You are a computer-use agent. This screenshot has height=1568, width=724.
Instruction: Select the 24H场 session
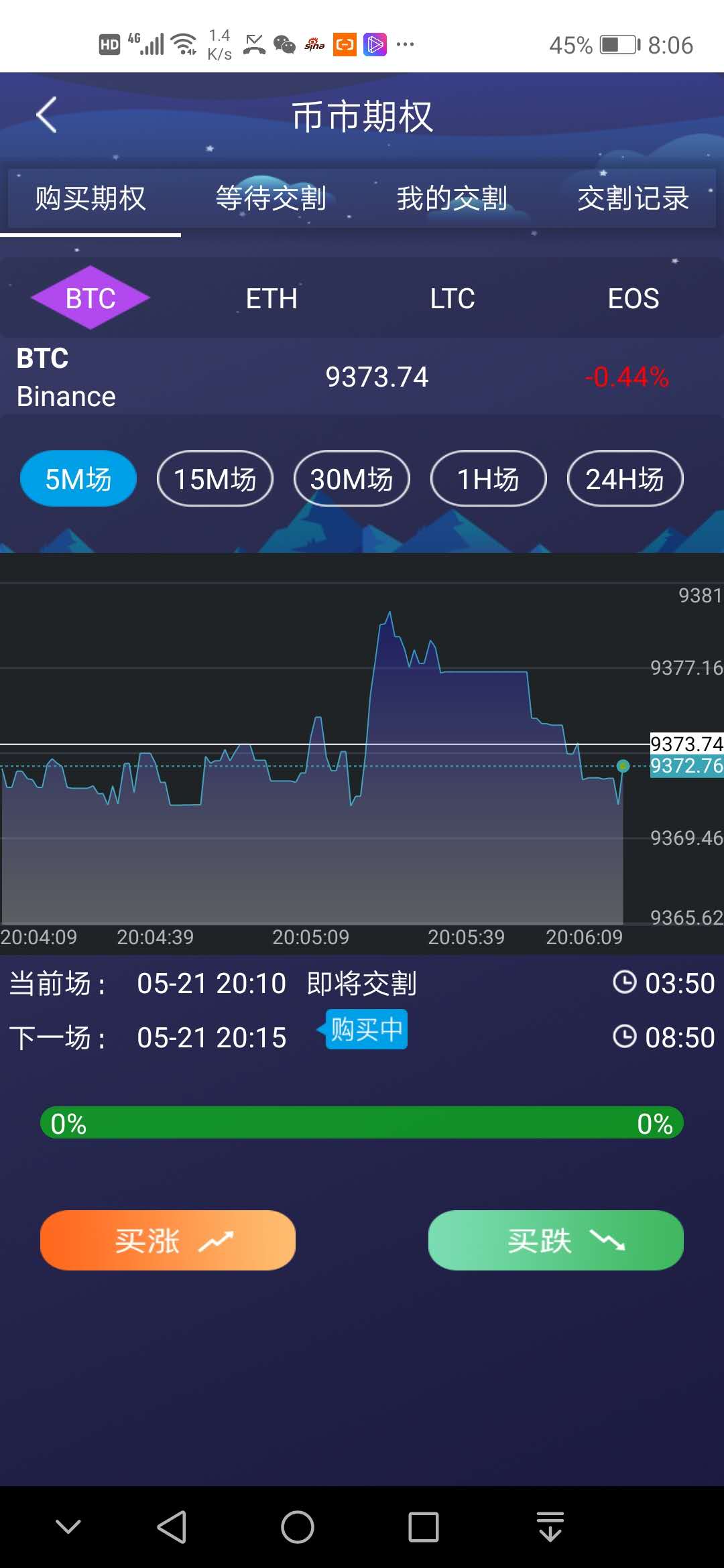pos(625,479)
